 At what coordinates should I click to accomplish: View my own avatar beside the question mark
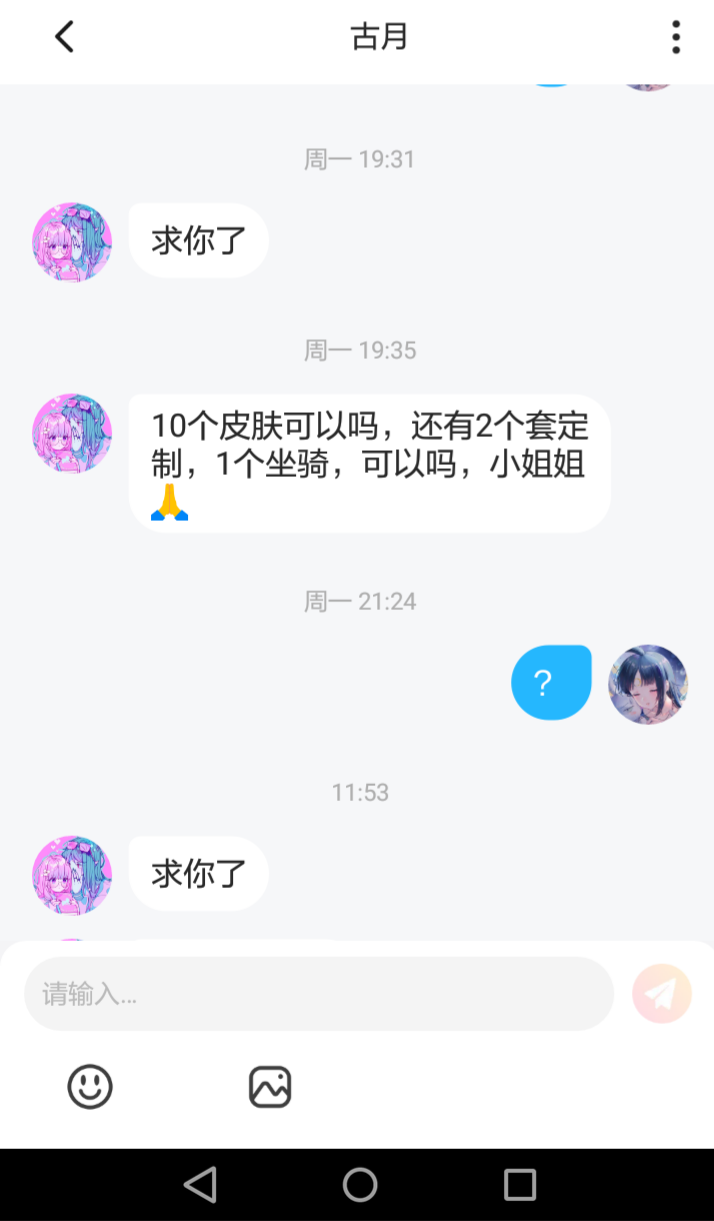[648, 684]
